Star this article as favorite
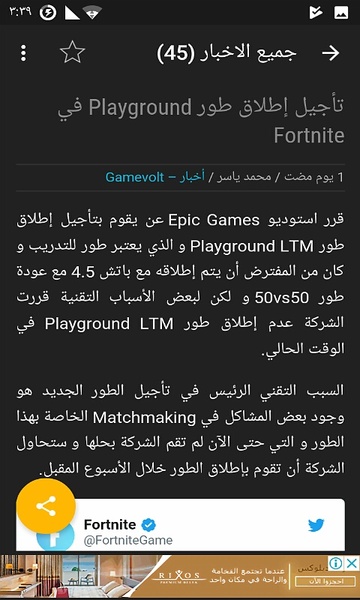 pyautogui.click(x=72, y=53)
